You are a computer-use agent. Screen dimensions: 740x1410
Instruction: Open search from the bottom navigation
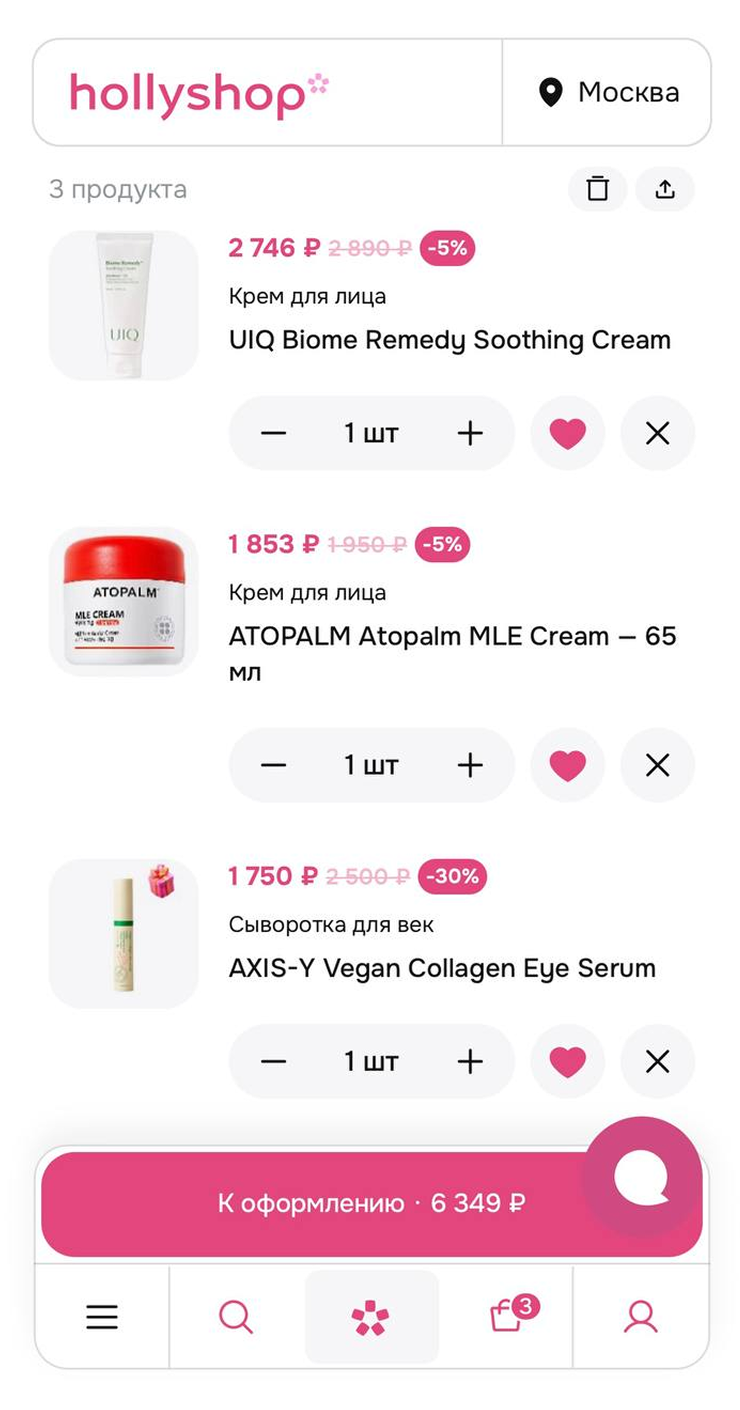236,1317
